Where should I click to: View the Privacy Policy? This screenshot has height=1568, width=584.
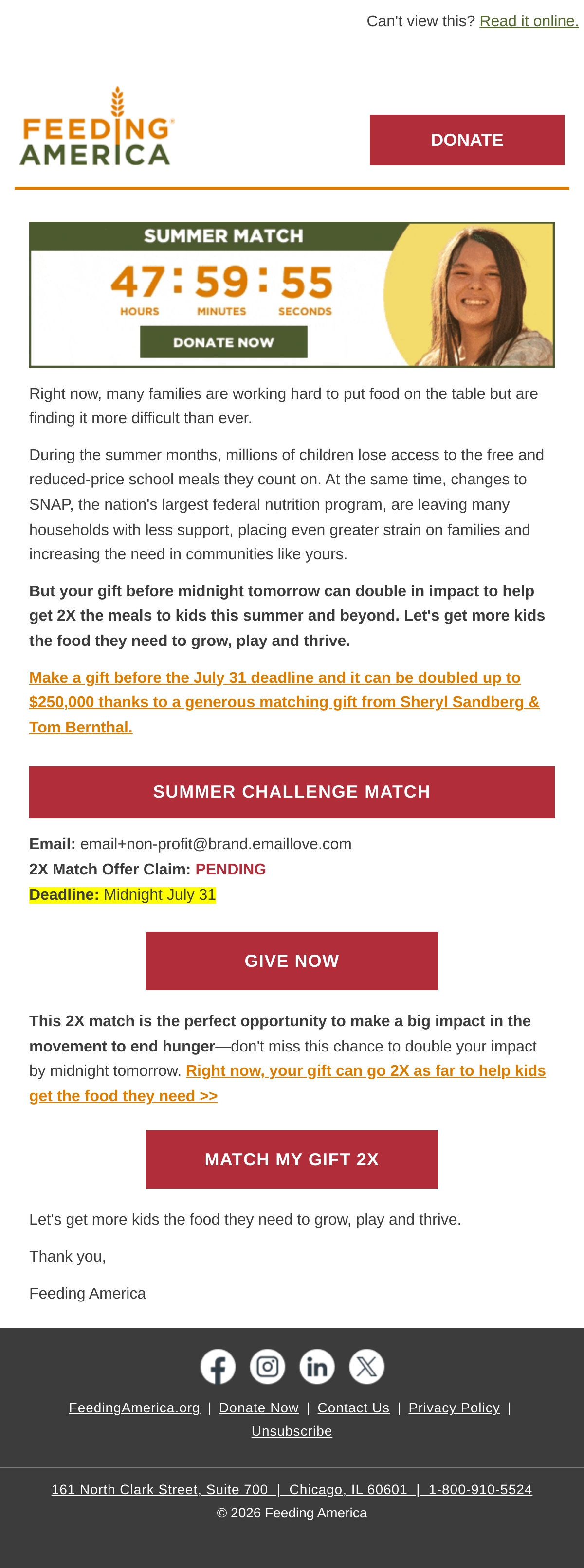(x=454, y=1408)
